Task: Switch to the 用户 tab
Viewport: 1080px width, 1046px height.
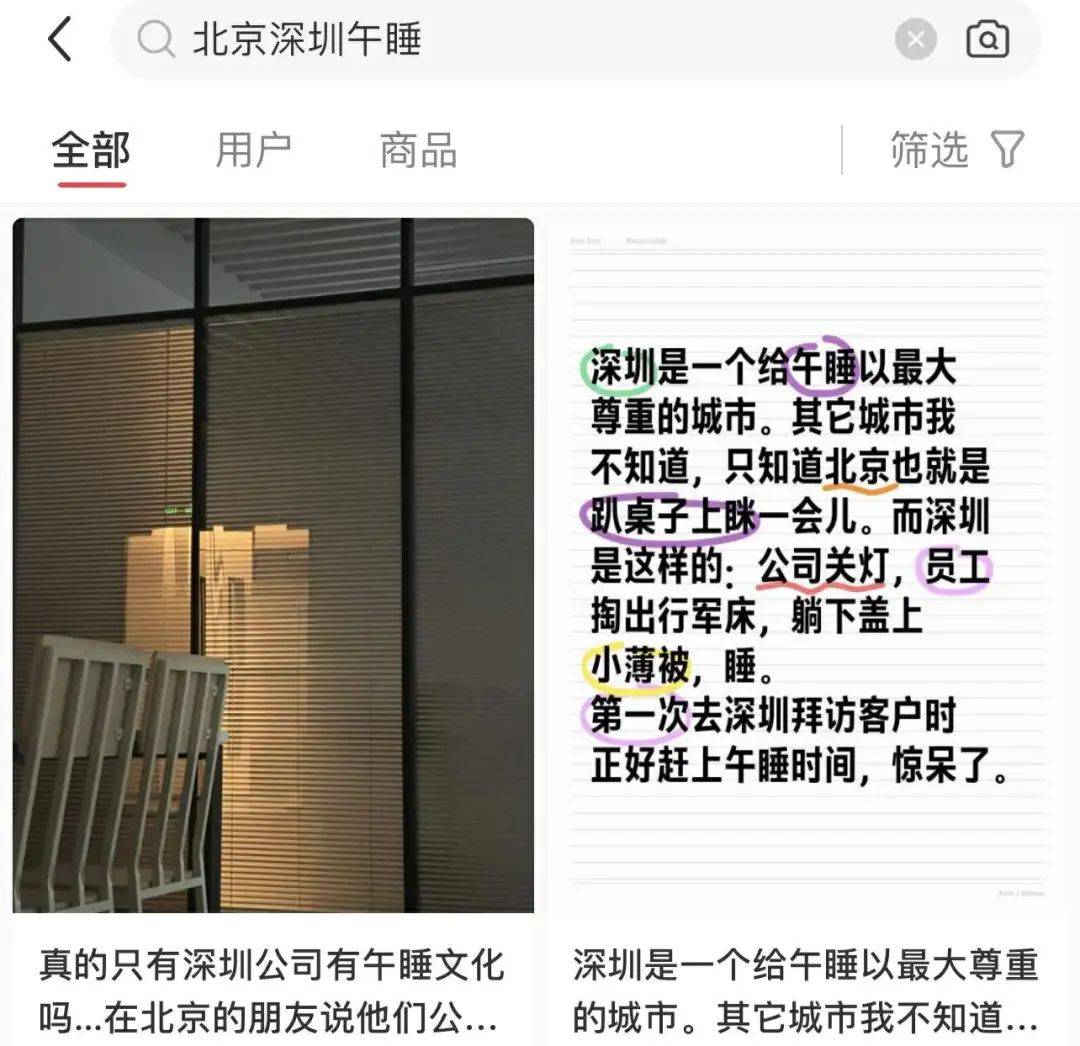Action: click(253, 150)
